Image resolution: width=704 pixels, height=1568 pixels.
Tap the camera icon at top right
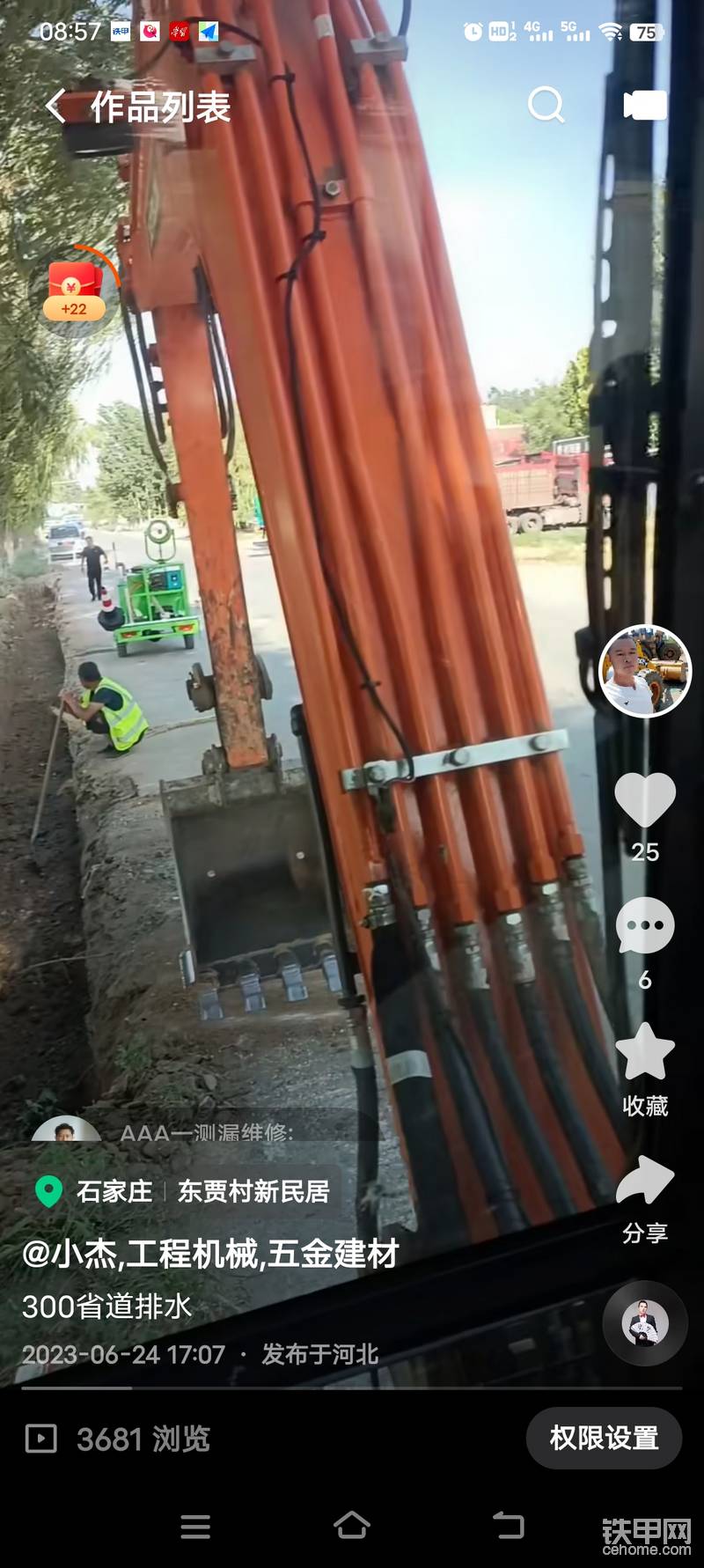pos(645,106)
